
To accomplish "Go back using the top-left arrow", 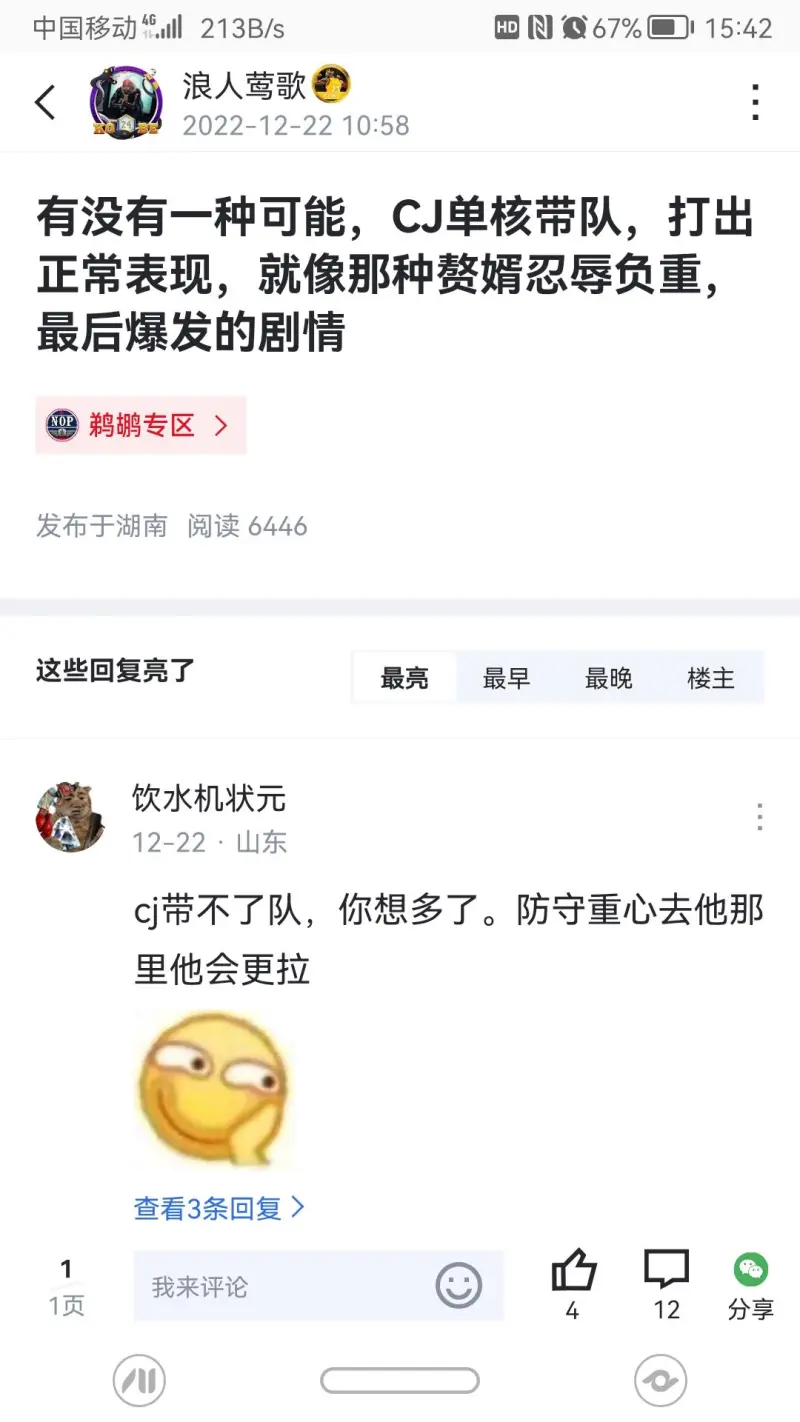I will click(x=46, y=102).
